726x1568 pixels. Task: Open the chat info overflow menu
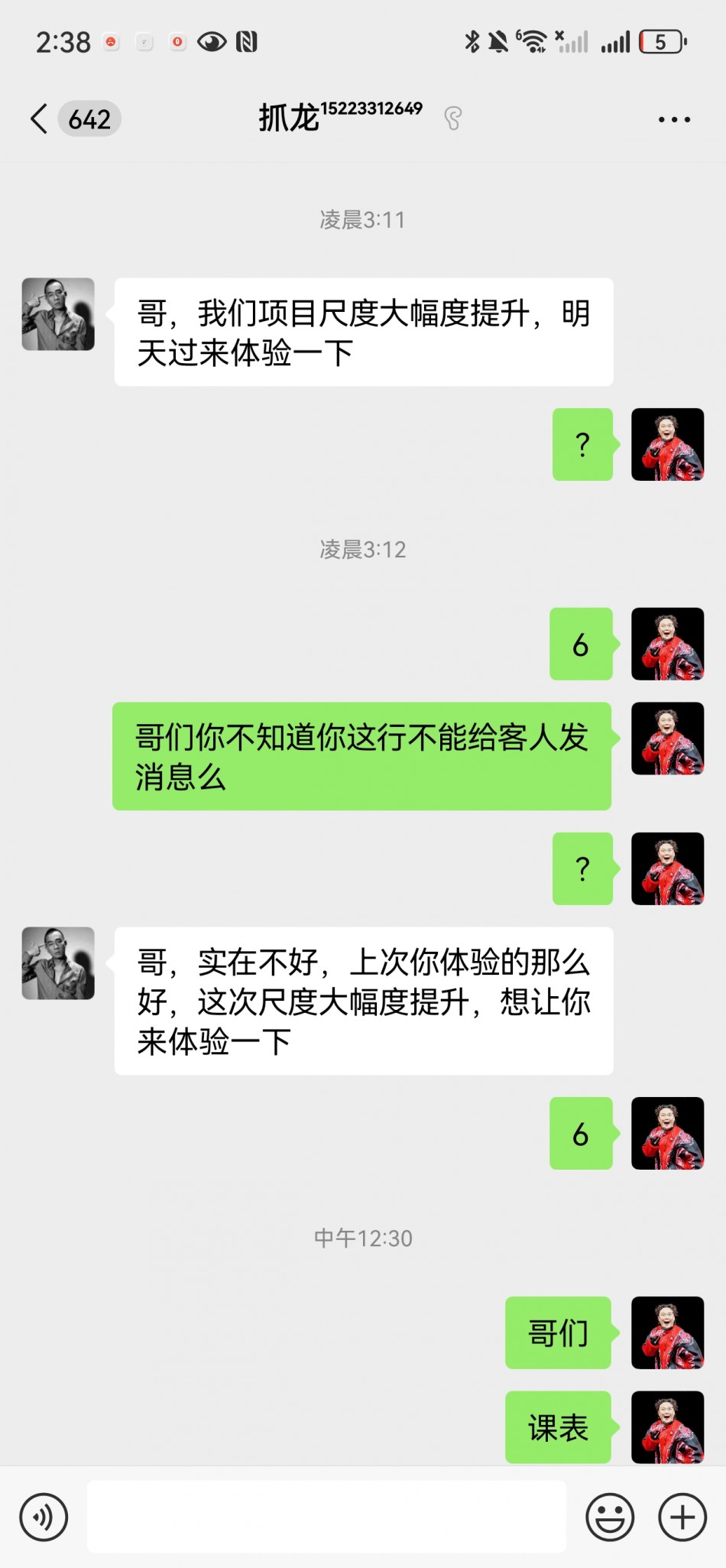[x=674, y=119]
